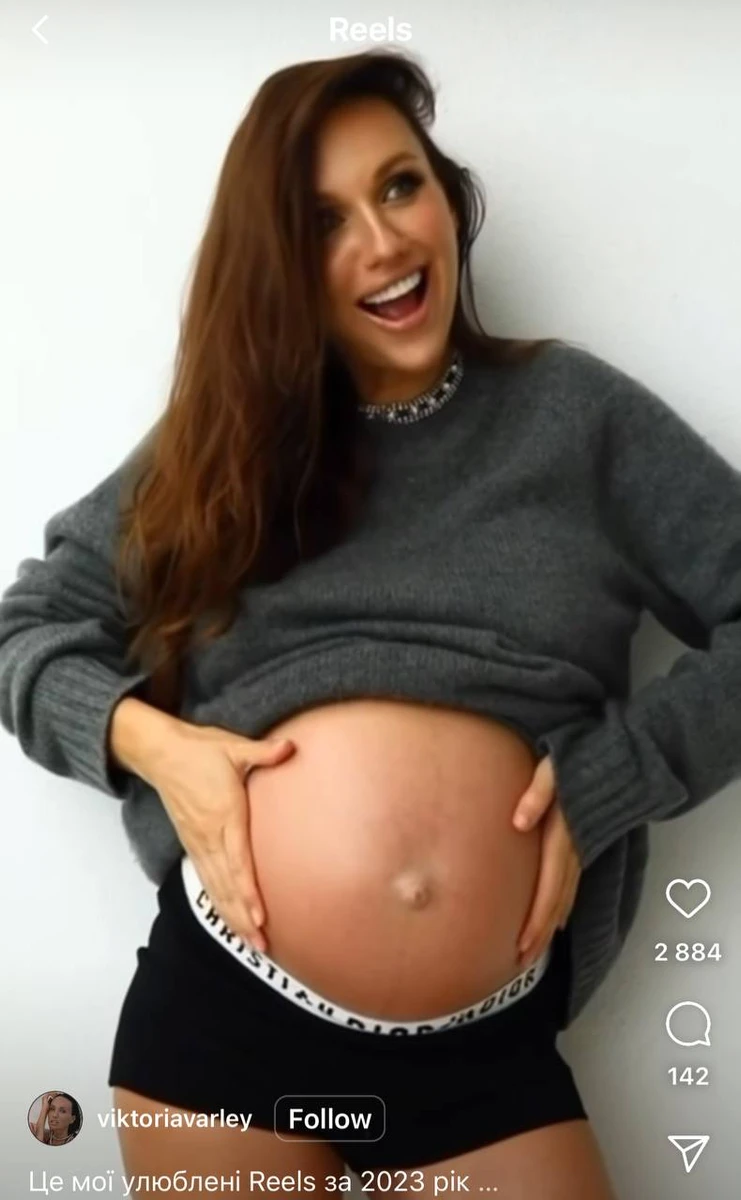Open the viktoriavarley username link
This screenshot has height=1200, width=741.
pyautogui.click(x=174, y=1119)
